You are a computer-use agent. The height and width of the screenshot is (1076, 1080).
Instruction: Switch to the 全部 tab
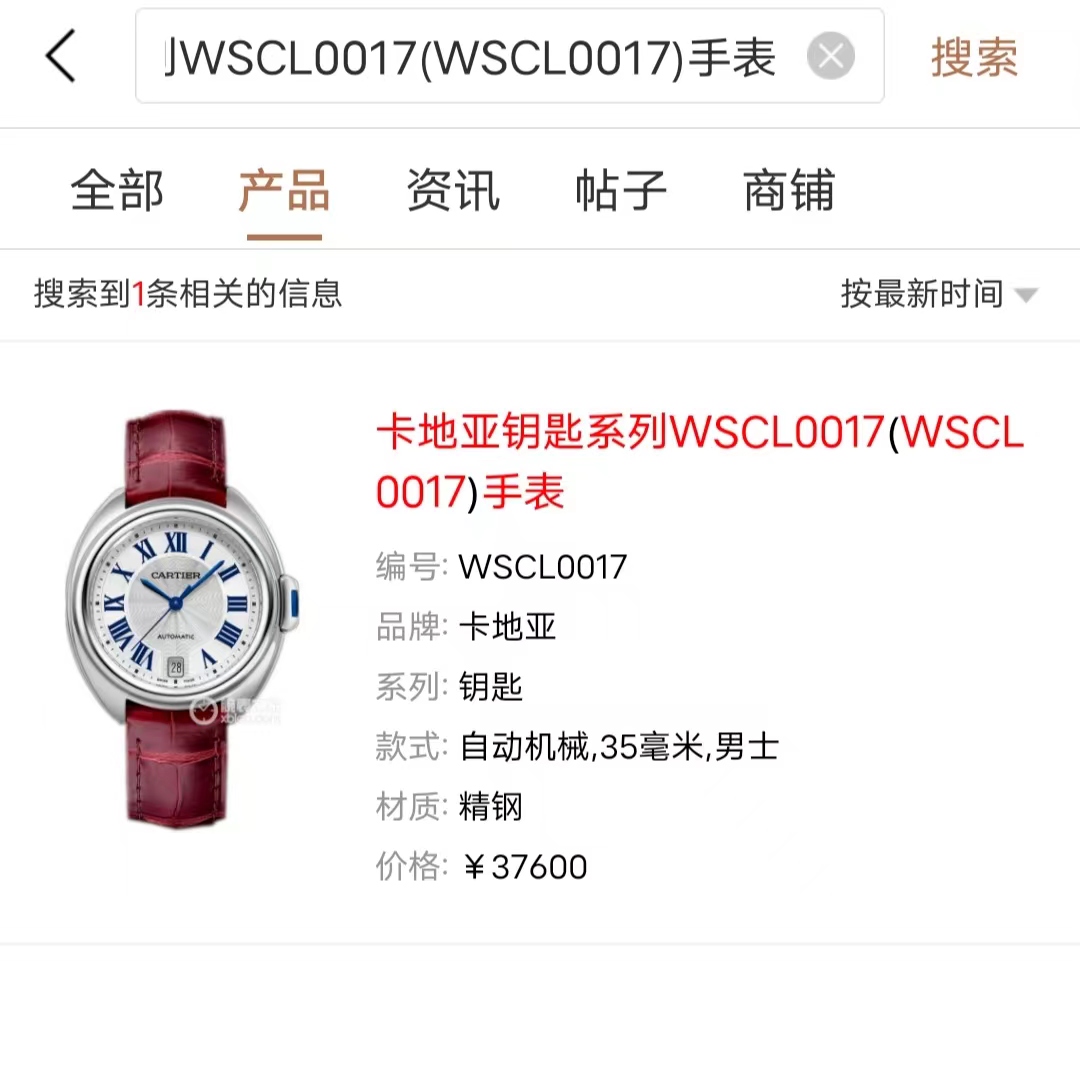point(117,190)
